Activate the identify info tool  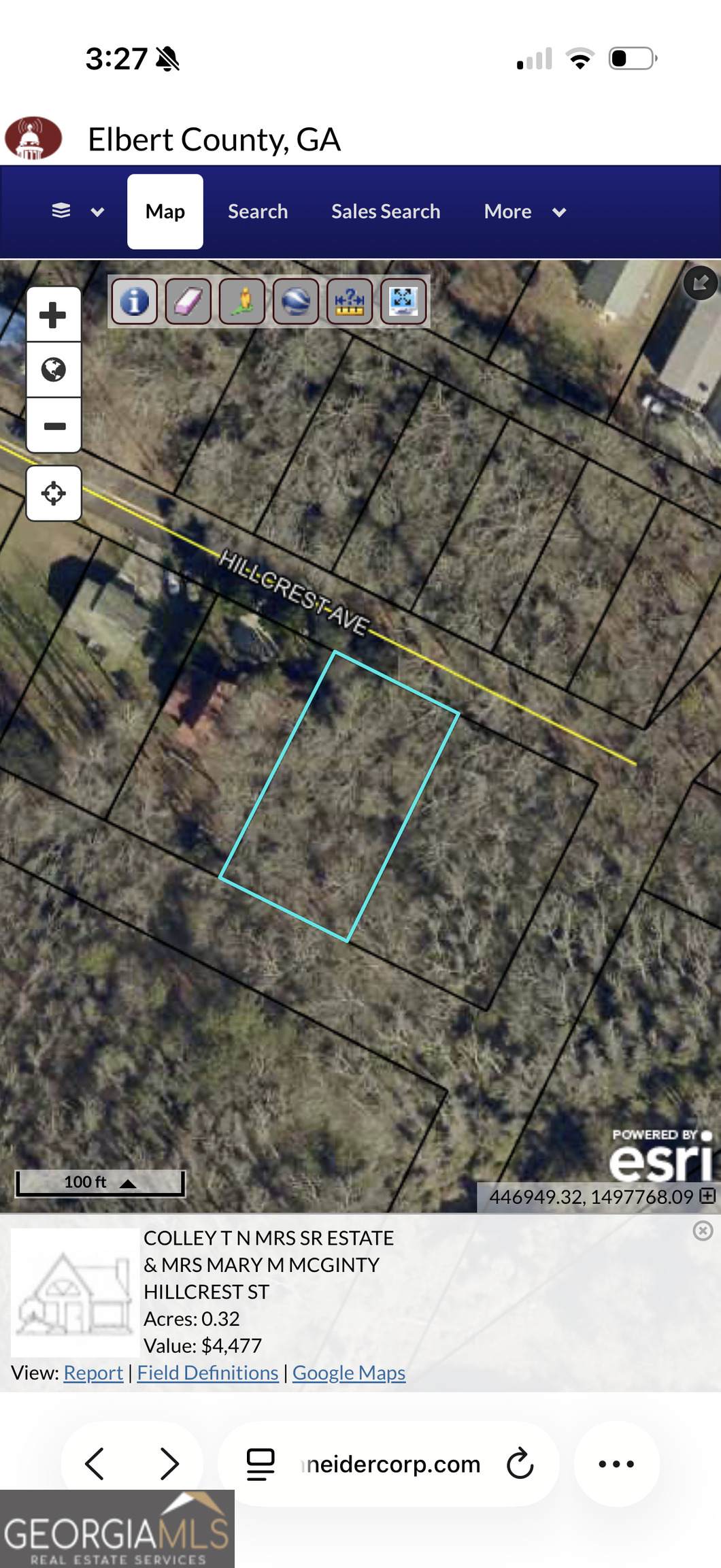pyautogui.click(x=134, y=301)
